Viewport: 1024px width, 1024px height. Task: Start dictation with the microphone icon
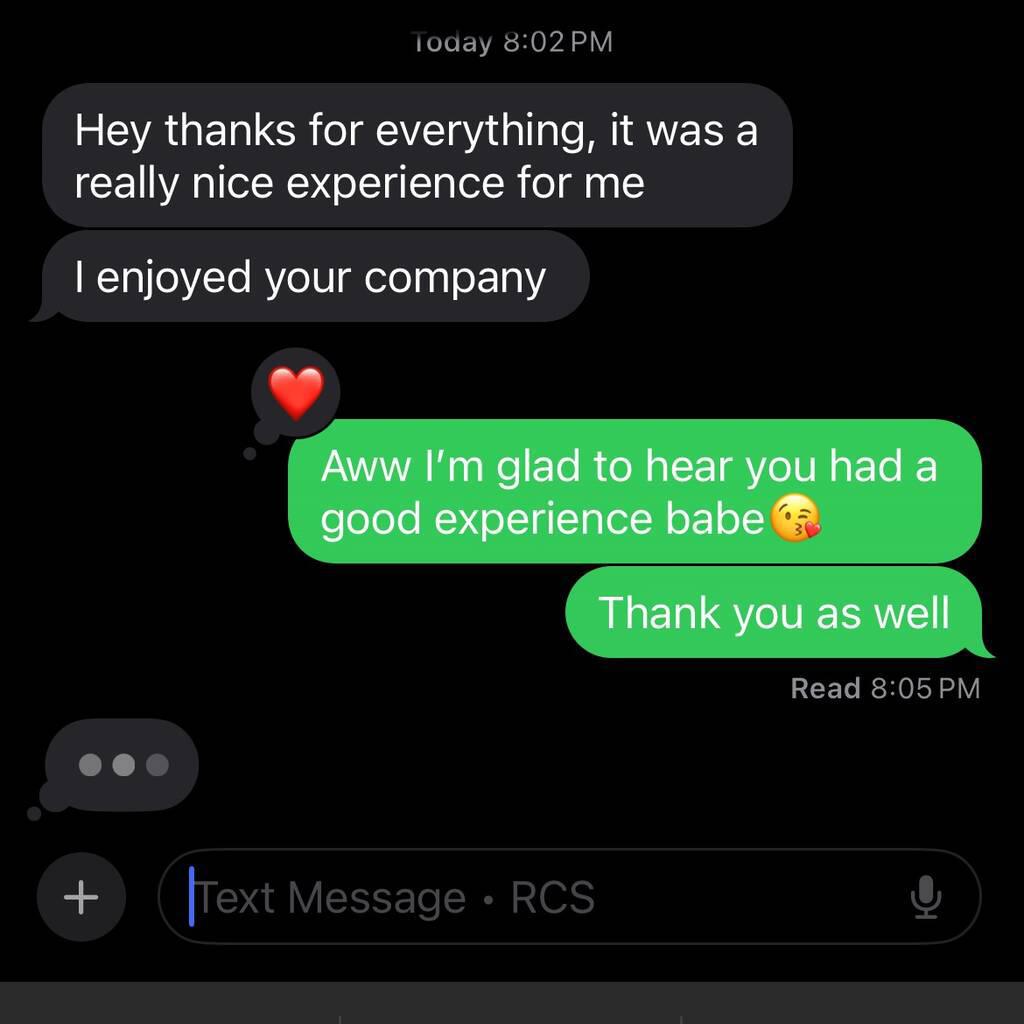pyautogui.click(x=926, y=897)
